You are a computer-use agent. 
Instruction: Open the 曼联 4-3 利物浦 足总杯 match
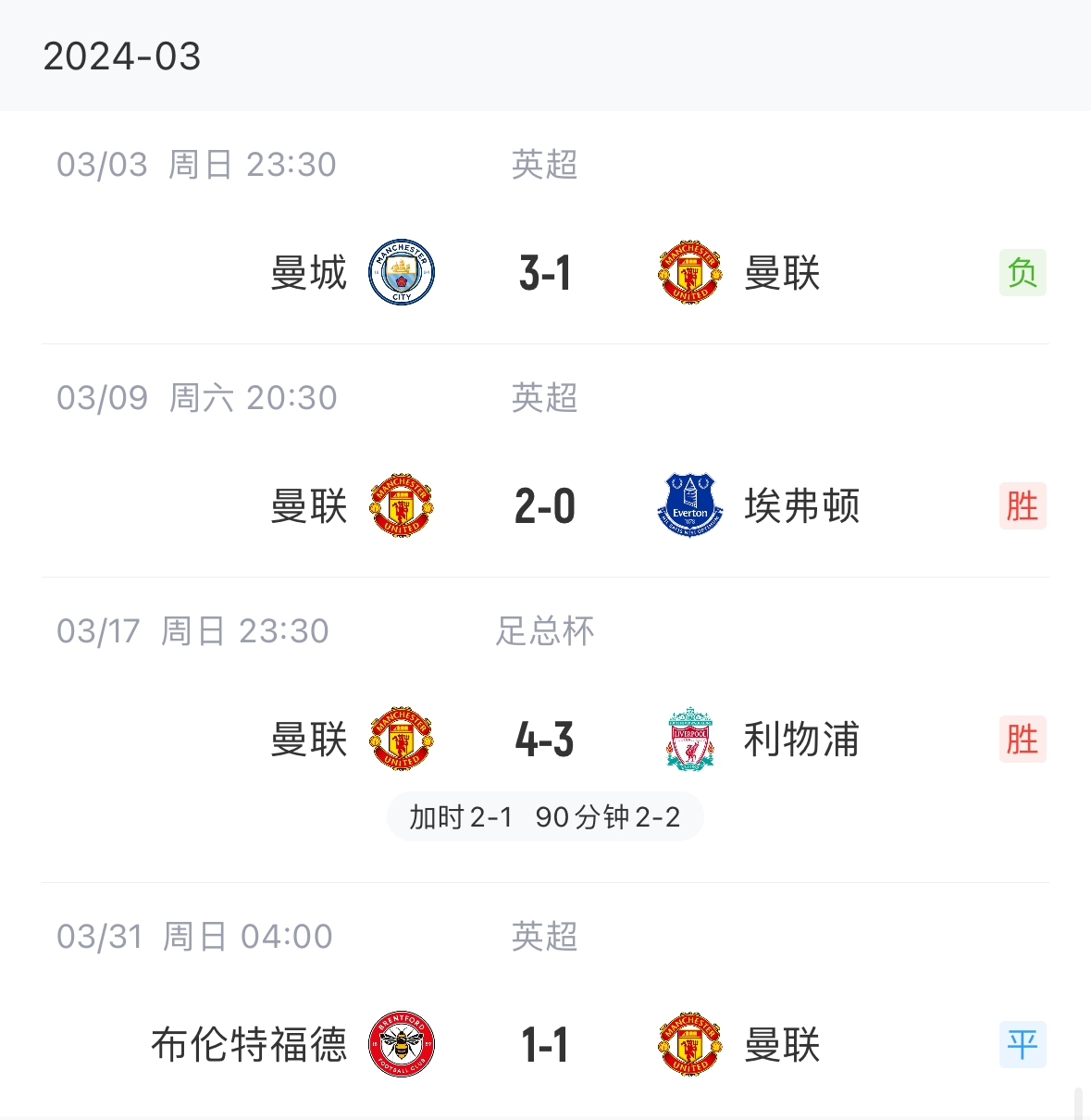(545, 740)
